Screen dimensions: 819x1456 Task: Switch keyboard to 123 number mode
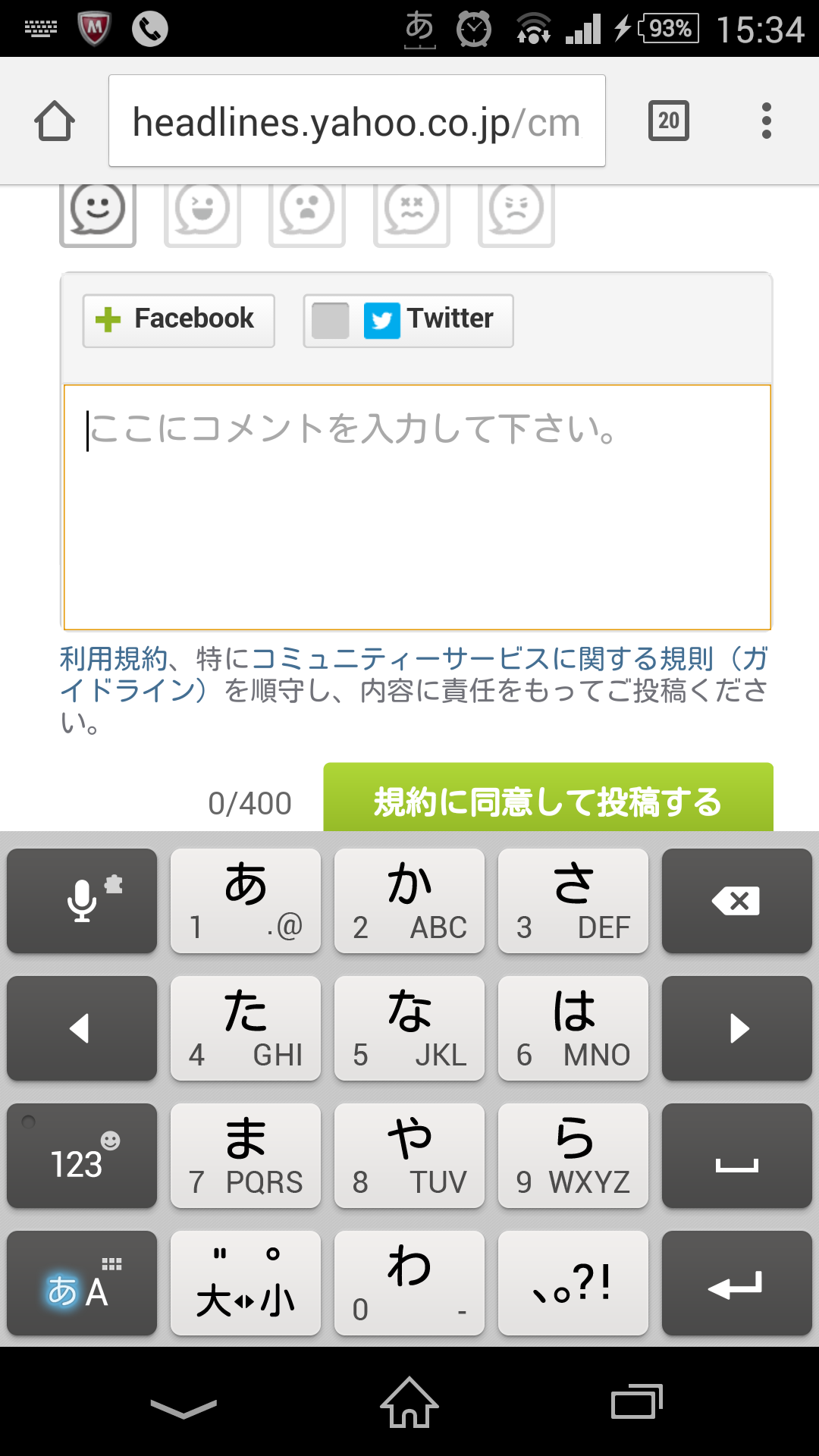[81, 1155]
